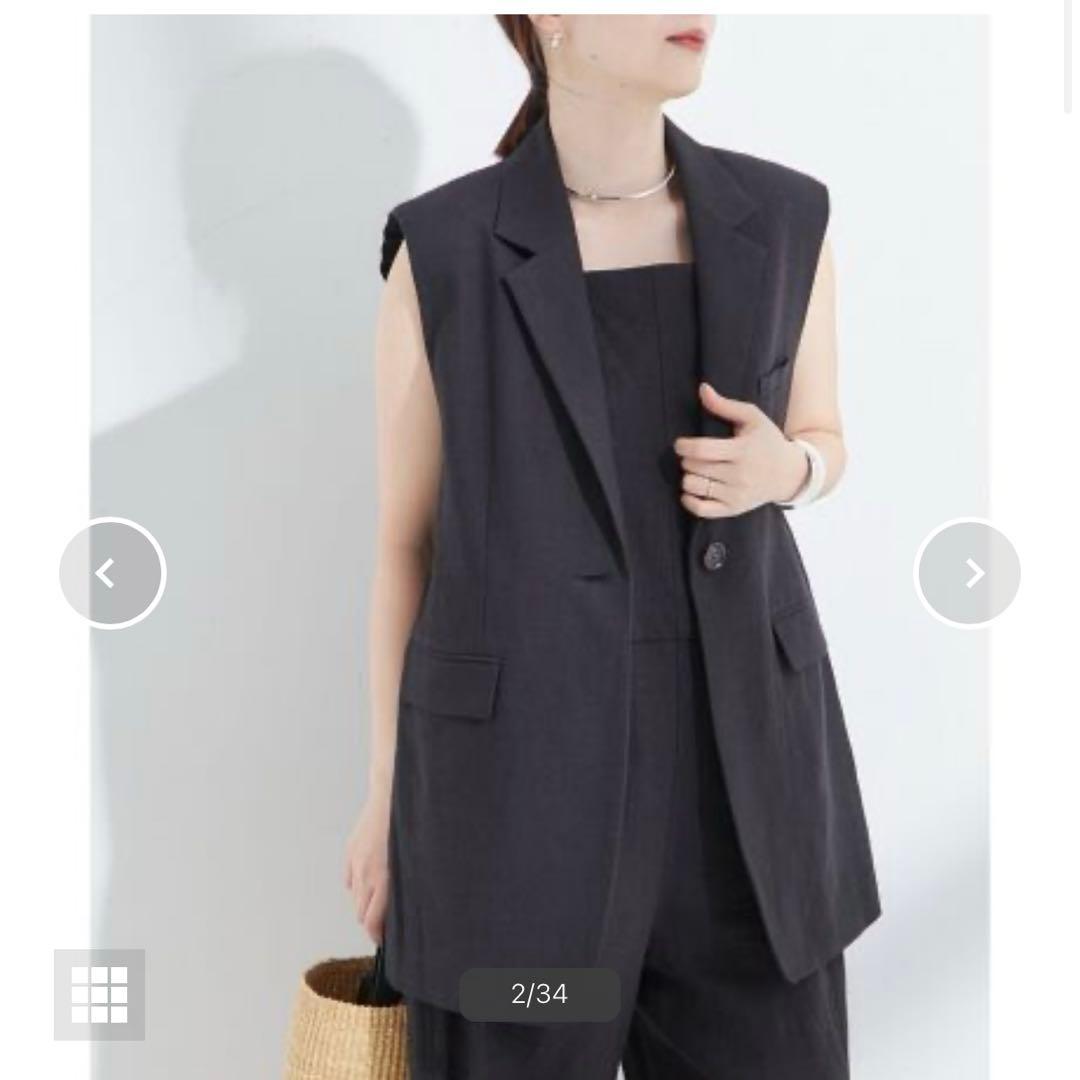Open the image grid view

[x=99, y=994]
